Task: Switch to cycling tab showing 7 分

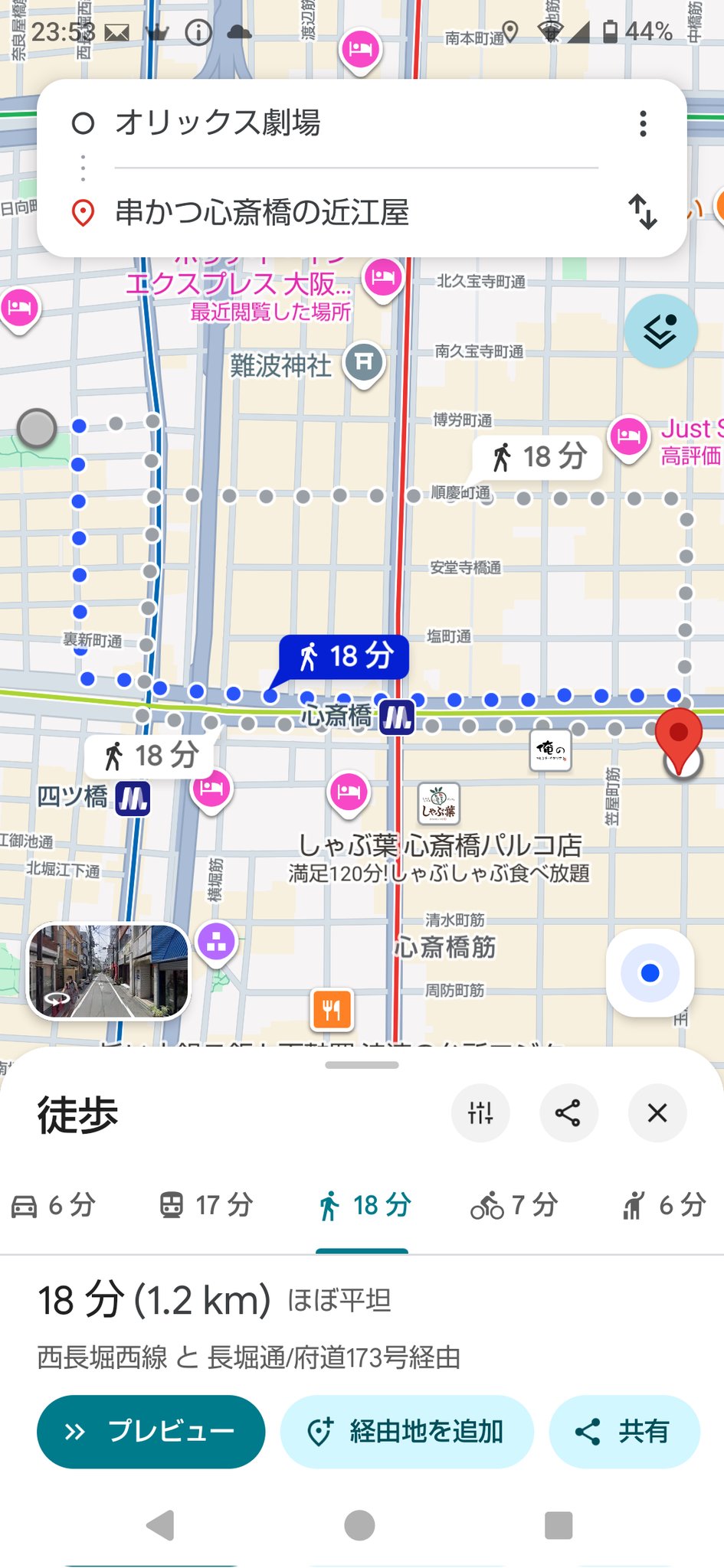Action: tap(513, 1205)
